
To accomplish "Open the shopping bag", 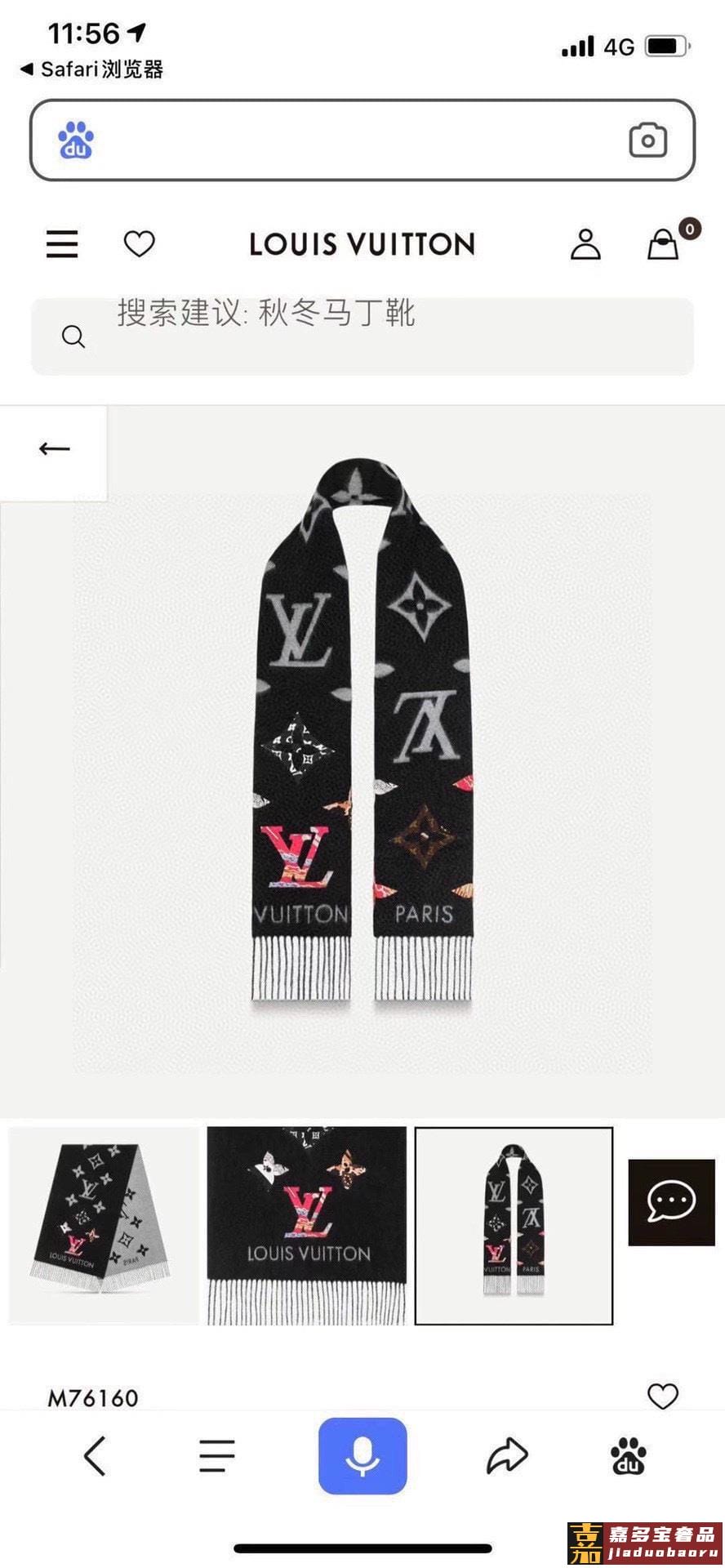I will [665, 243].
